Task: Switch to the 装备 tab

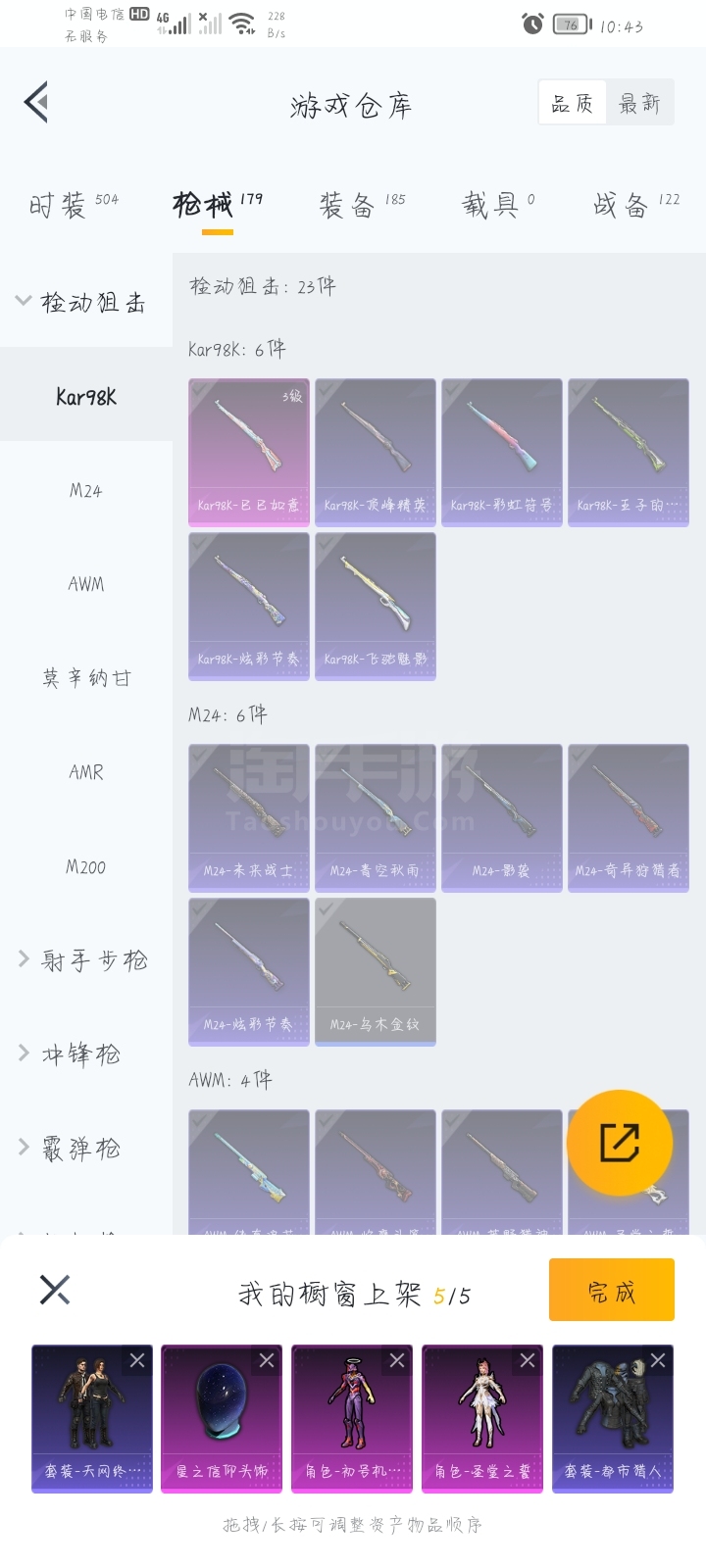Action: pyautogui.click(x=361, y=205)
